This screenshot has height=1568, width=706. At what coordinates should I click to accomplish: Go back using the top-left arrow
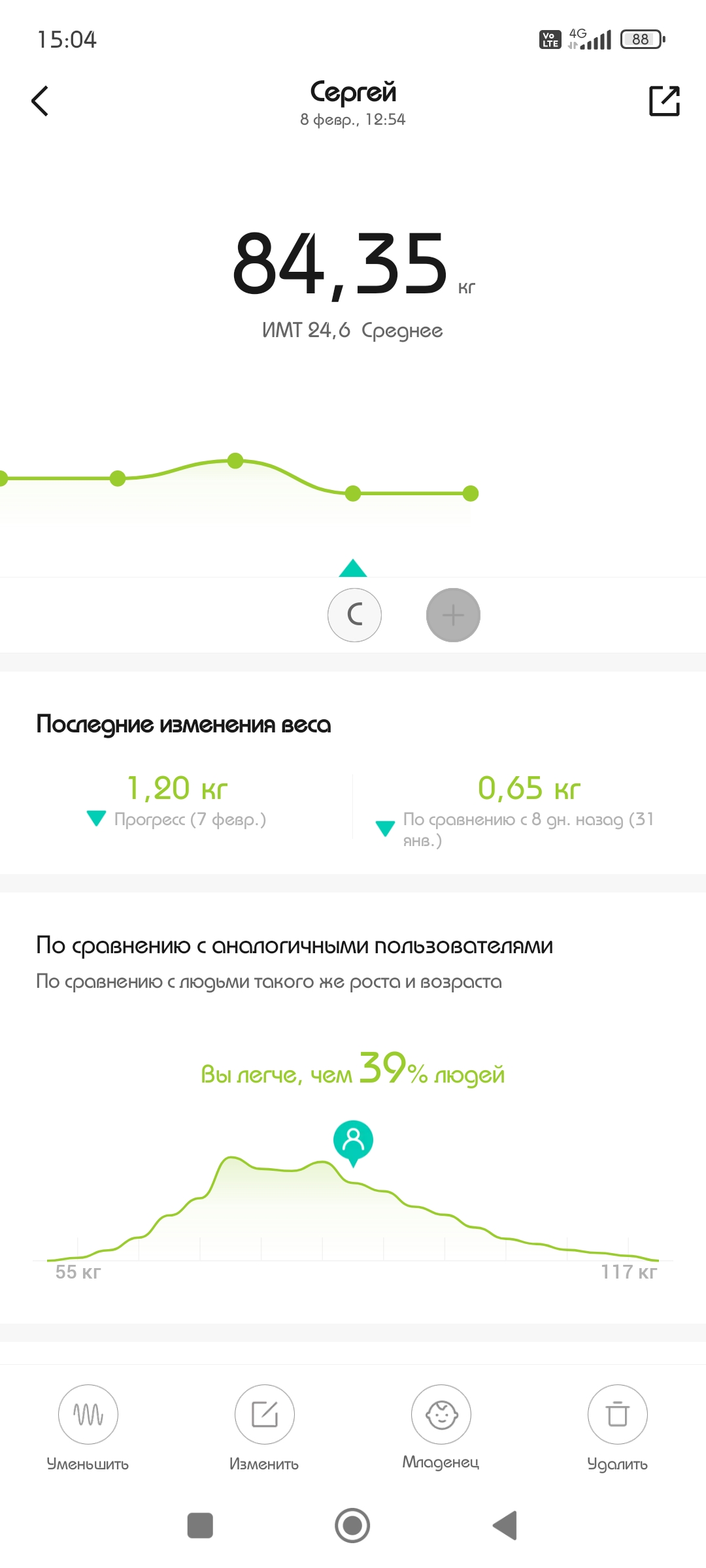click(x=41, y=101)
